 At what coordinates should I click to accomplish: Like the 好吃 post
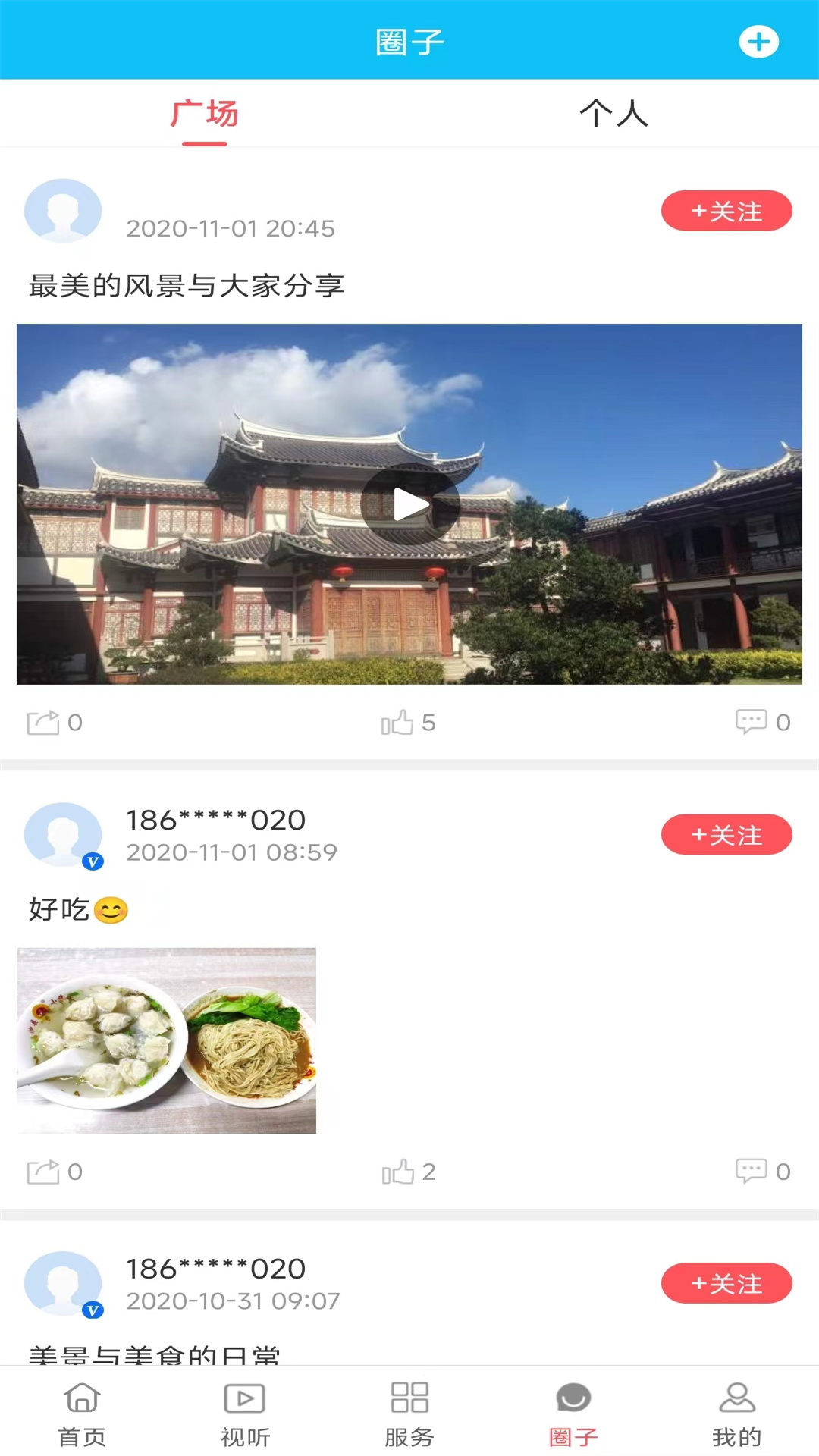pos(408,1172)
